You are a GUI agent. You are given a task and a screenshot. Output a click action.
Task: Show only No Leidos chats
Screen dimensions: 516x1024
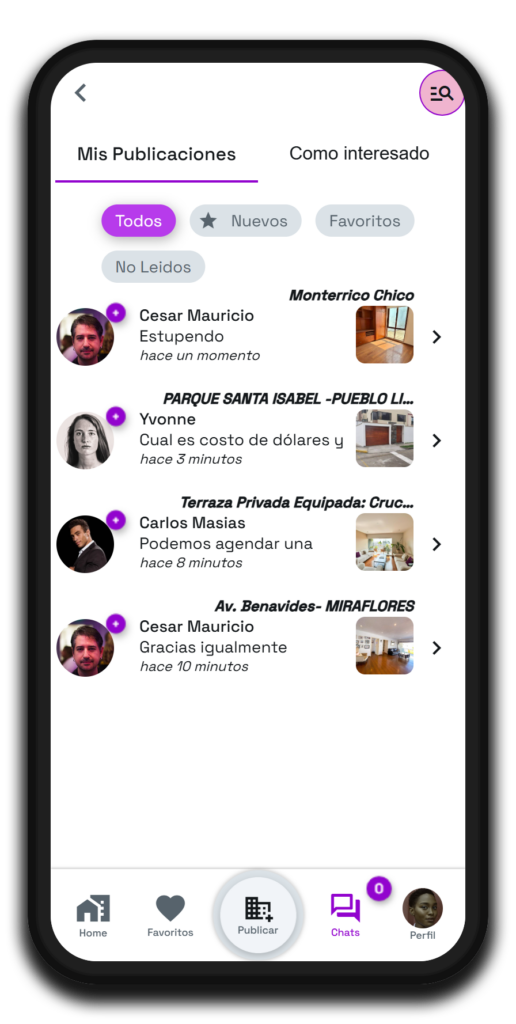tap(153, 266)
